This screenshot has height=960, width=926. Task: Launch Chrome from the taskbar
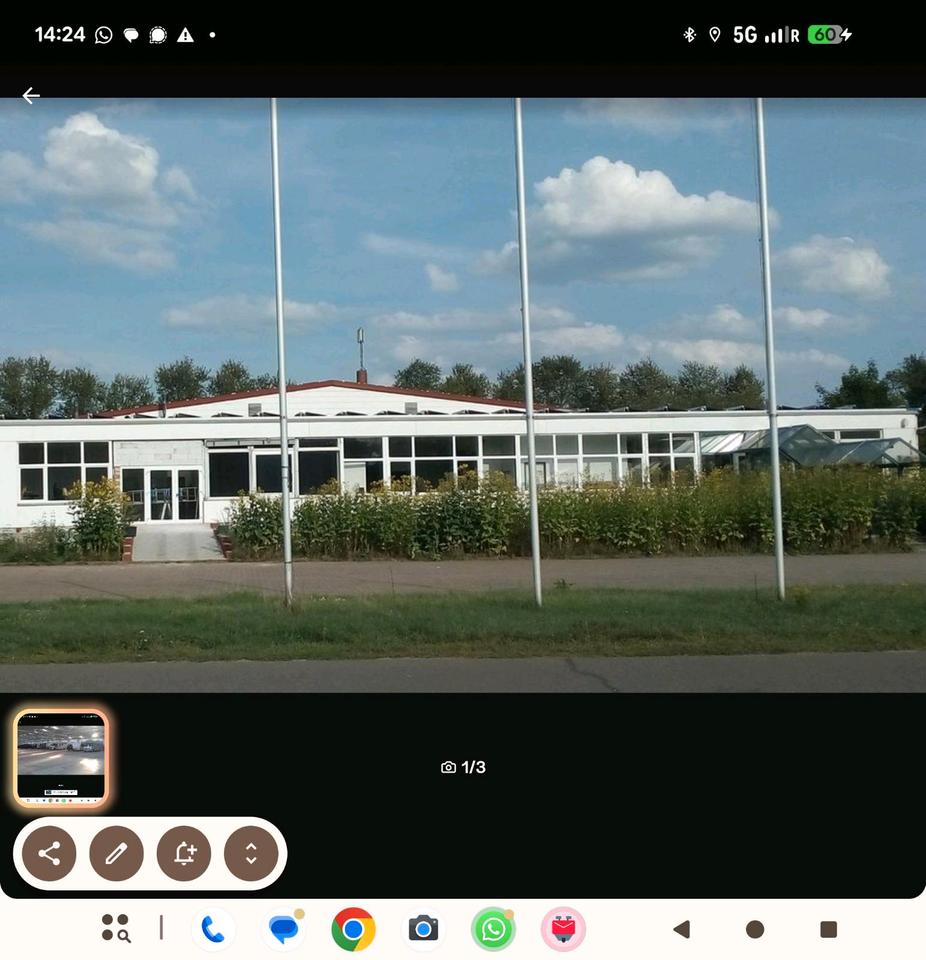353,929
